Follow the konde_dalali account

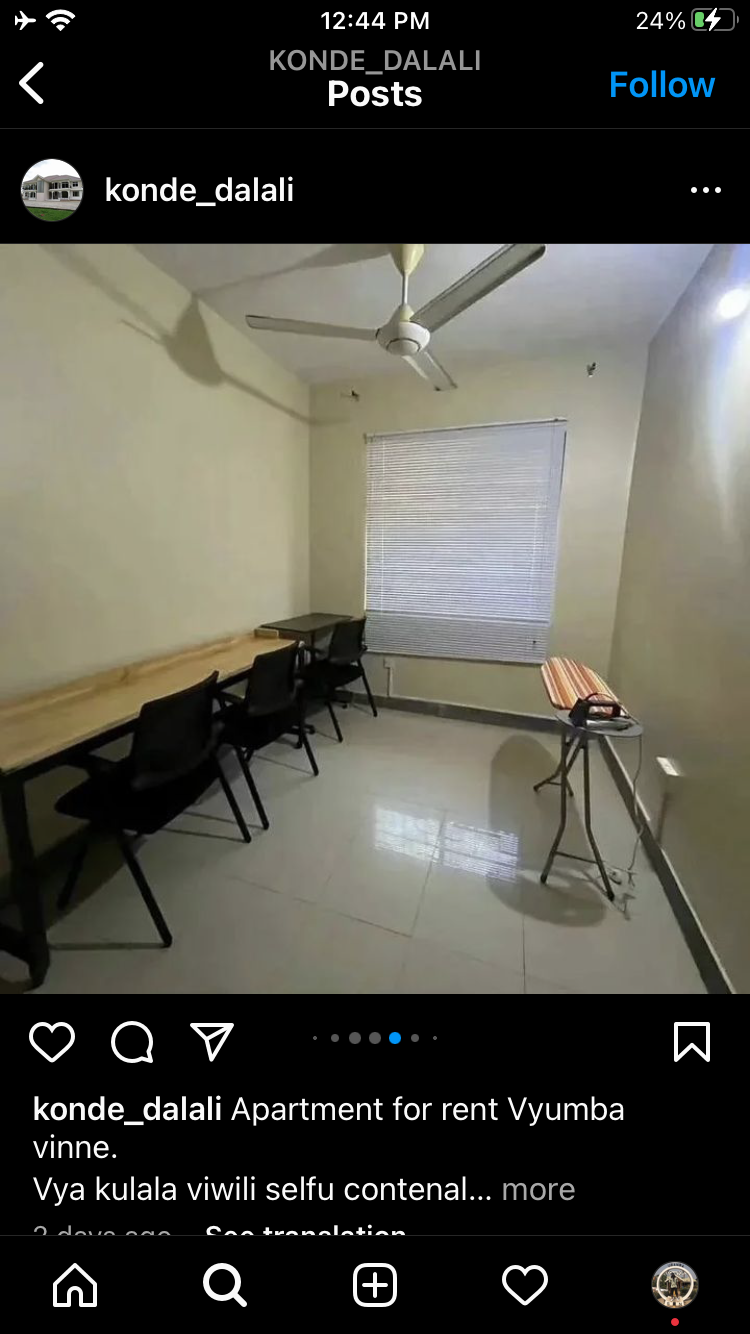662,85
